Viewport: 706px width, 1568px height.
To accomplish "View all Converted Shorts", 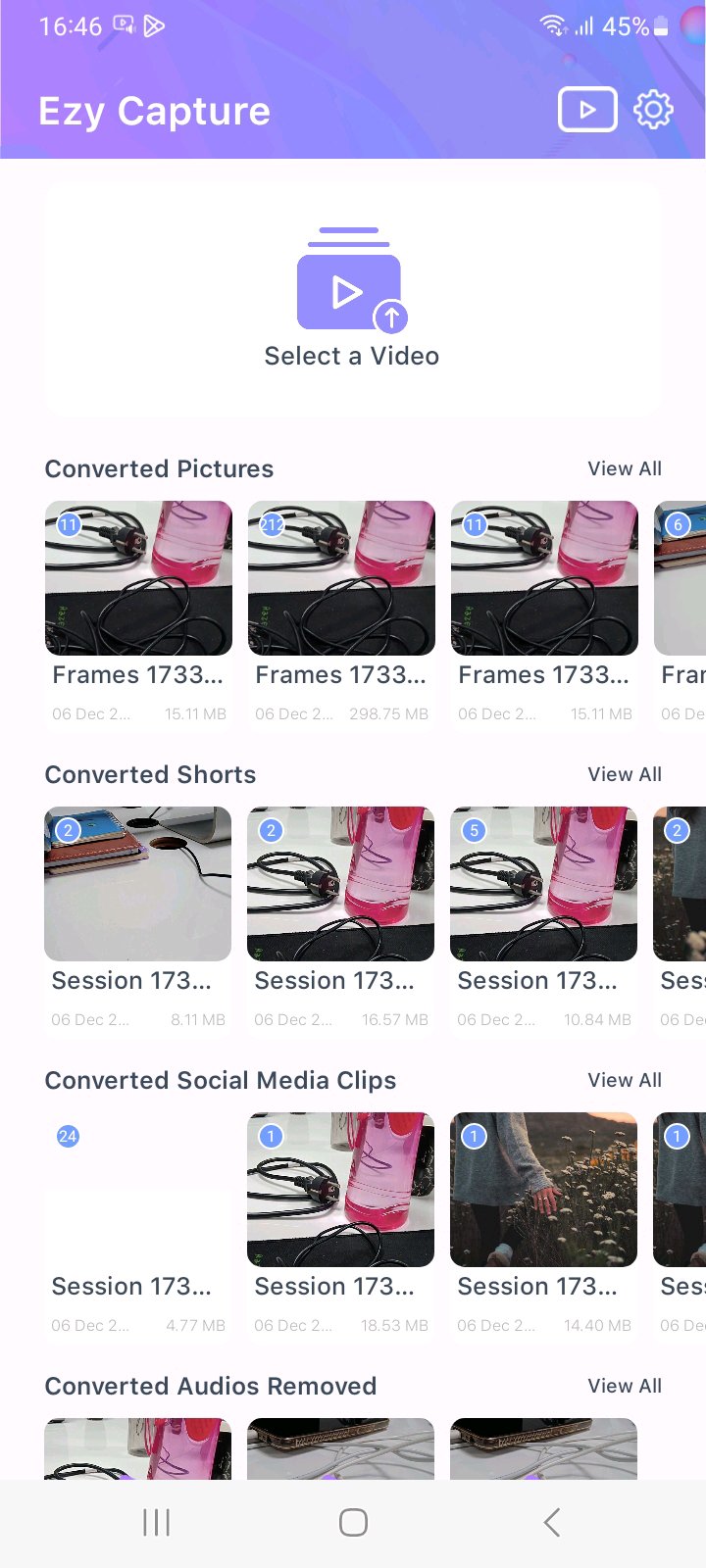I will point(625,774).
